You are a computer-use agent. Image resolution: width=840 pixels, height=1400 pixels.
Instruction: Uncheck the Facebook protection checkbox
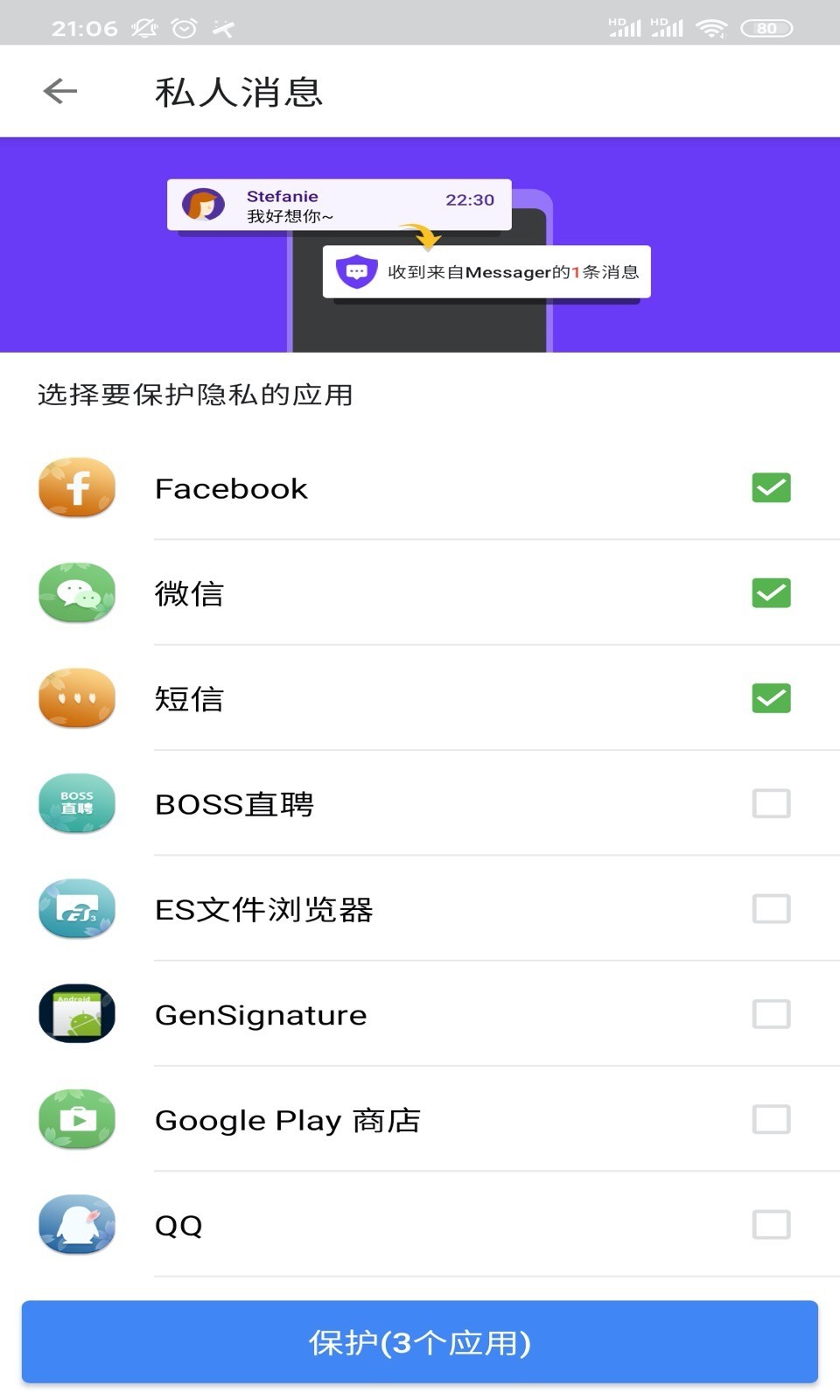coord(771,488)
